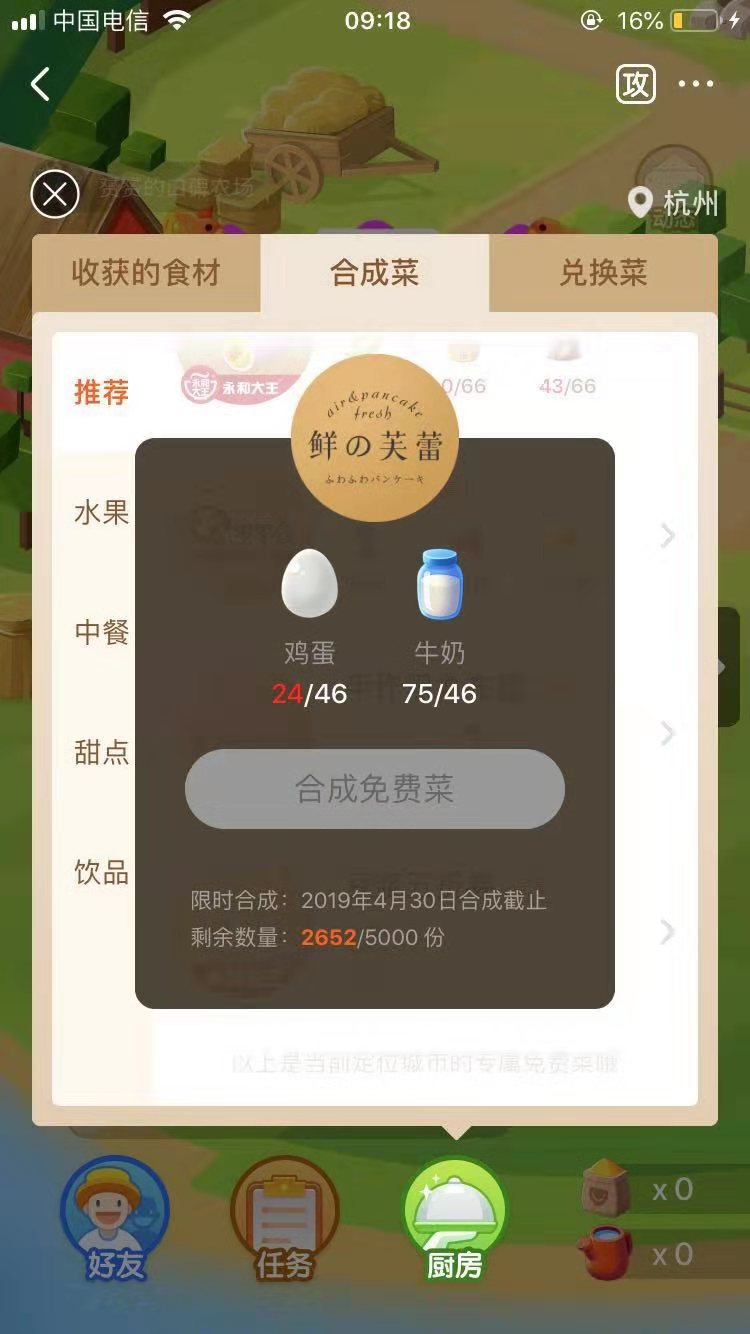Tap the 合成免费菜 button

pyautogui.click(x=375, y=789)
